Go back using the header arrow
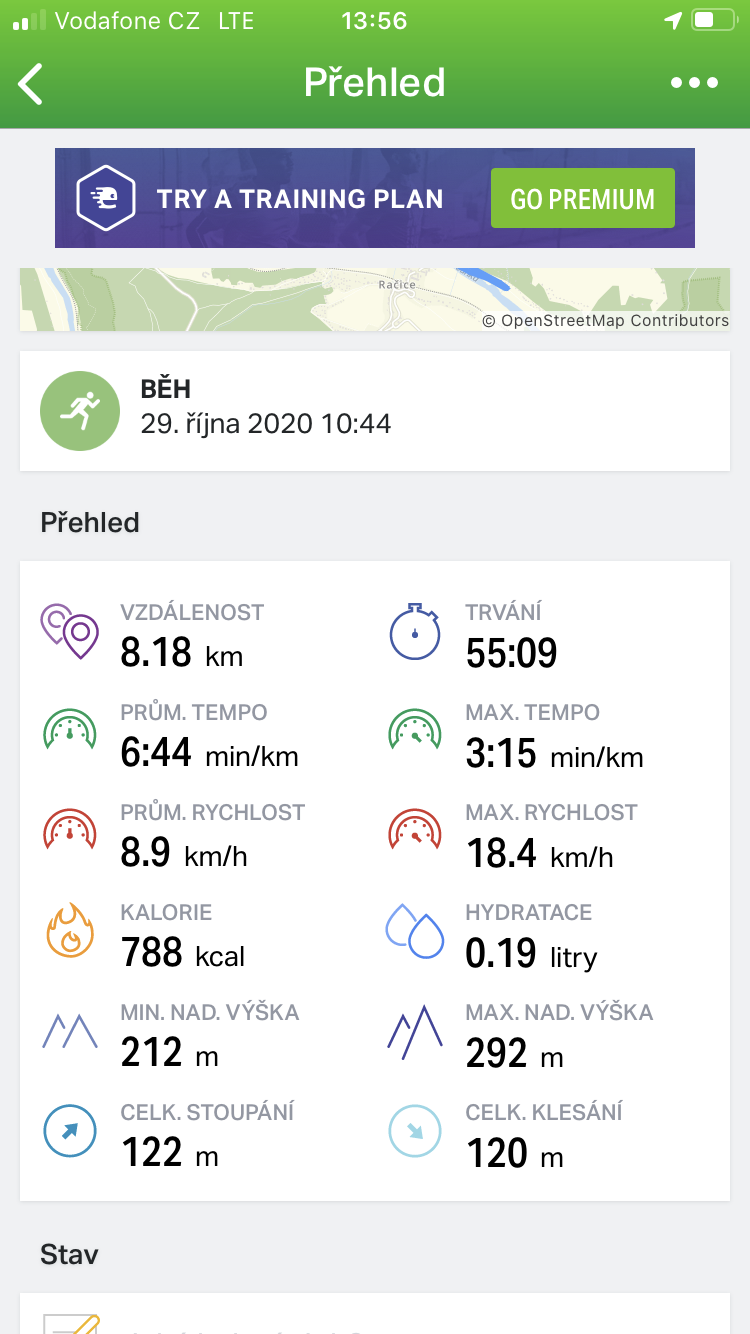Screen dimensions: 750x1334 [x=32, y=83]
